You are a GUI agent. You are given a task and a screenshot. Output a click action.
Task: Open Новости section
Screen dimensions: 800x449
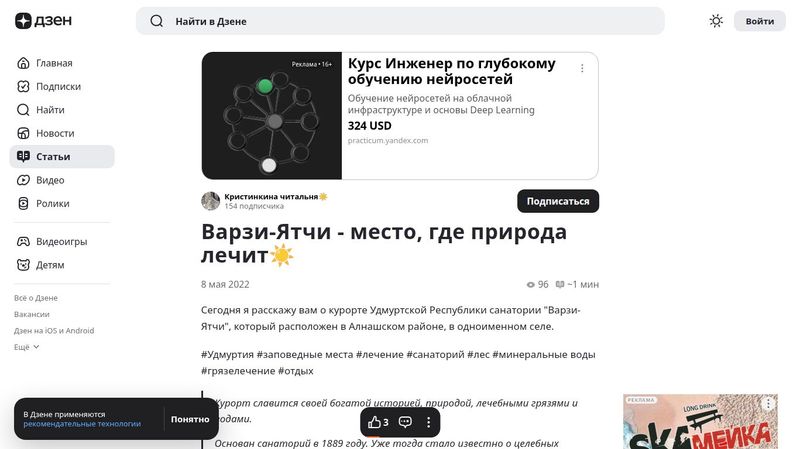click(x=55, y=133)
